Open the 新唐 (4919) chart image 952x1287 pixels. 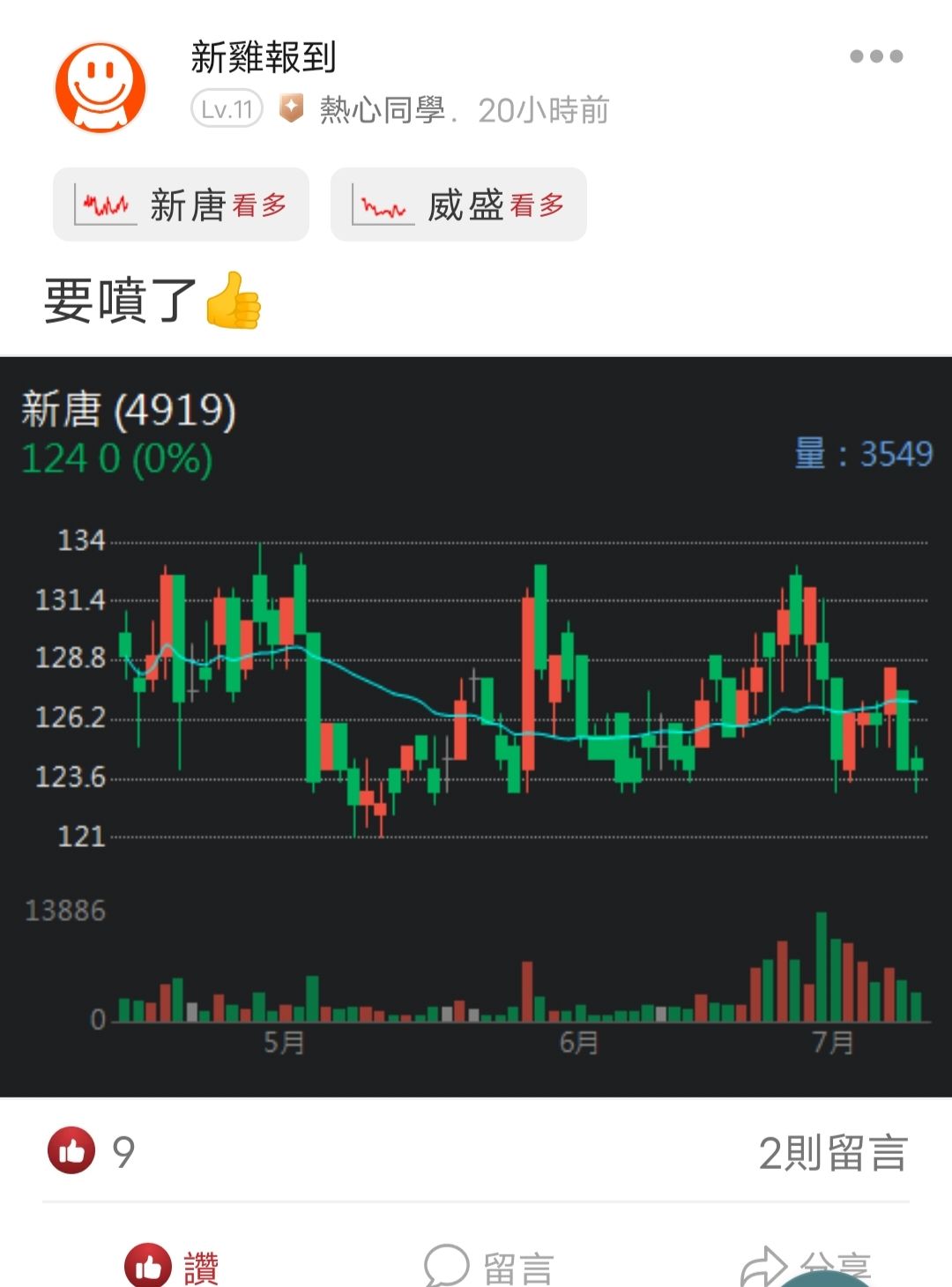tap(476, 727)
